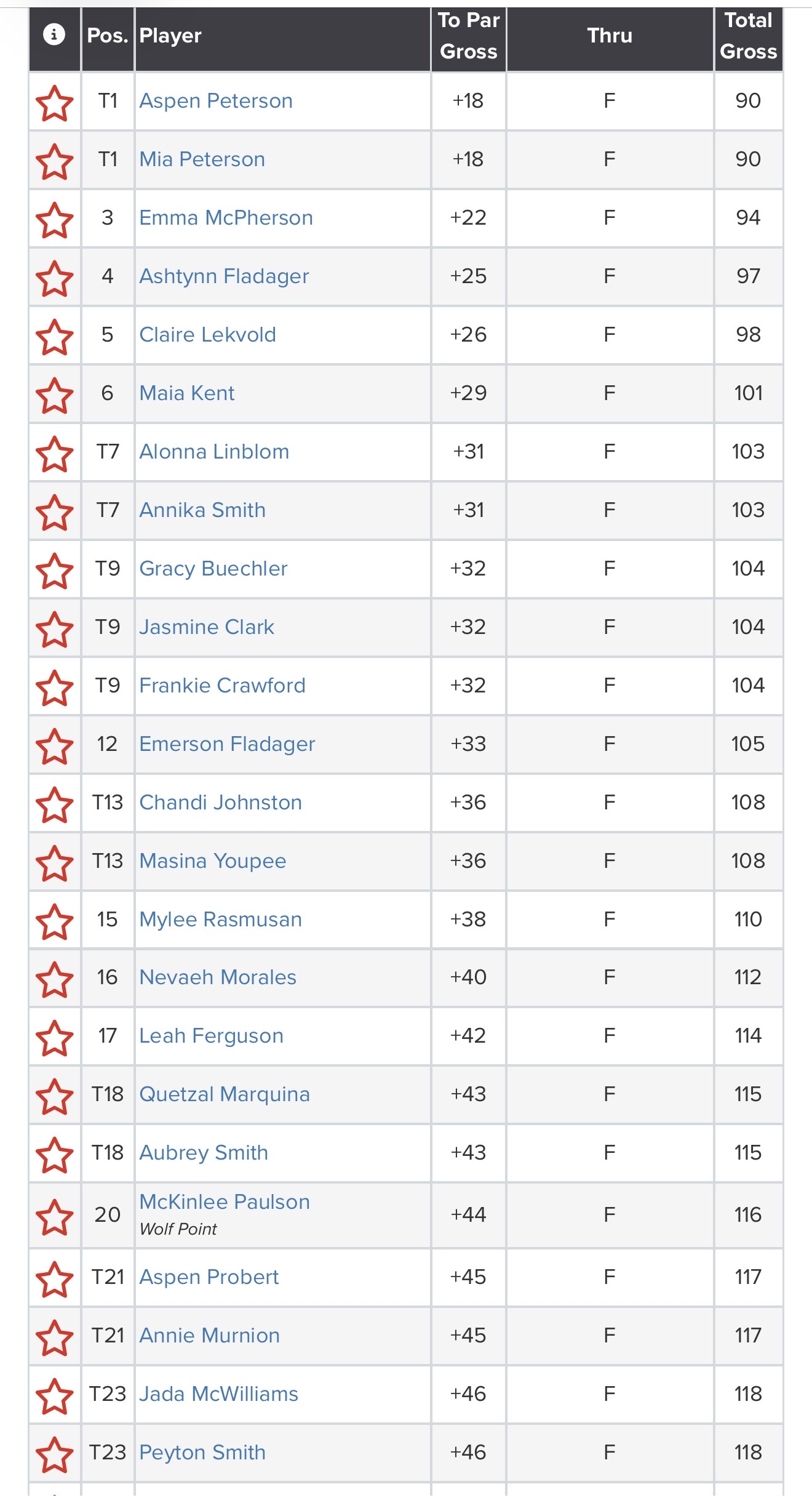Select Mylee Rasmusan's name
This screenshot has width=812, height=1500.
click(x=220, y=920)
